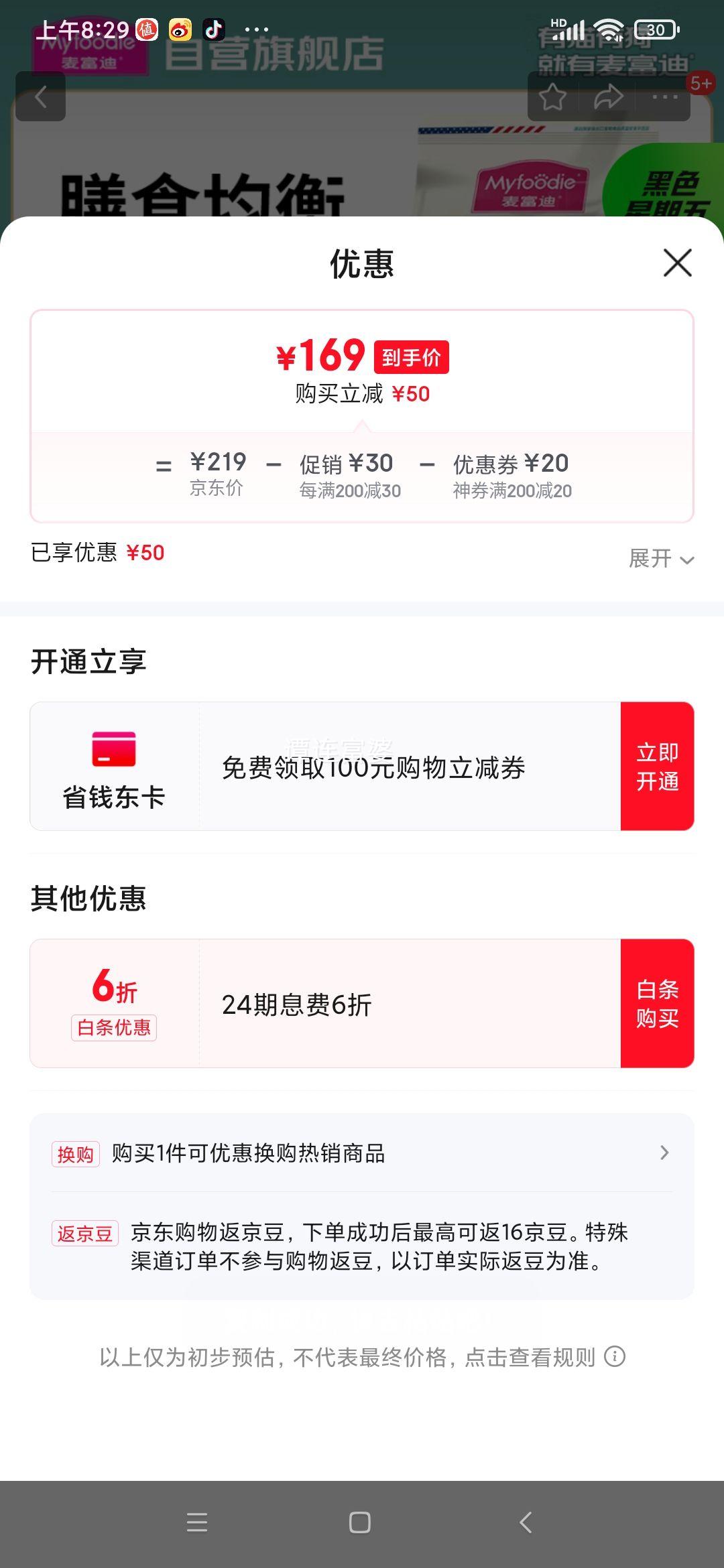View rules via the info icon
The image size is (724, 1568).
615,1357
